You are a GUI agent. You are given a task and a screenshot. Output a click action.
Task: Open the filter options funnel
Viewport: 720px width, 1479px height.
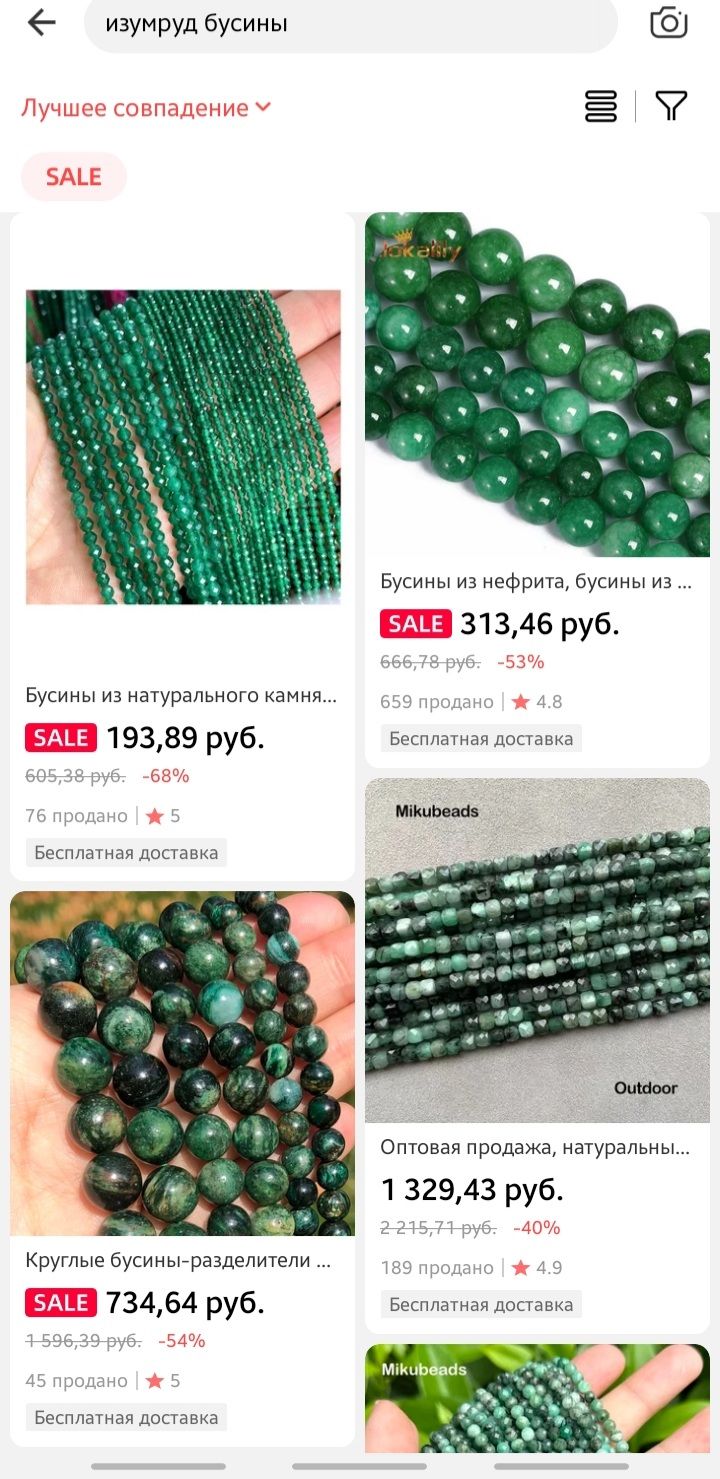tap(671, 106)
